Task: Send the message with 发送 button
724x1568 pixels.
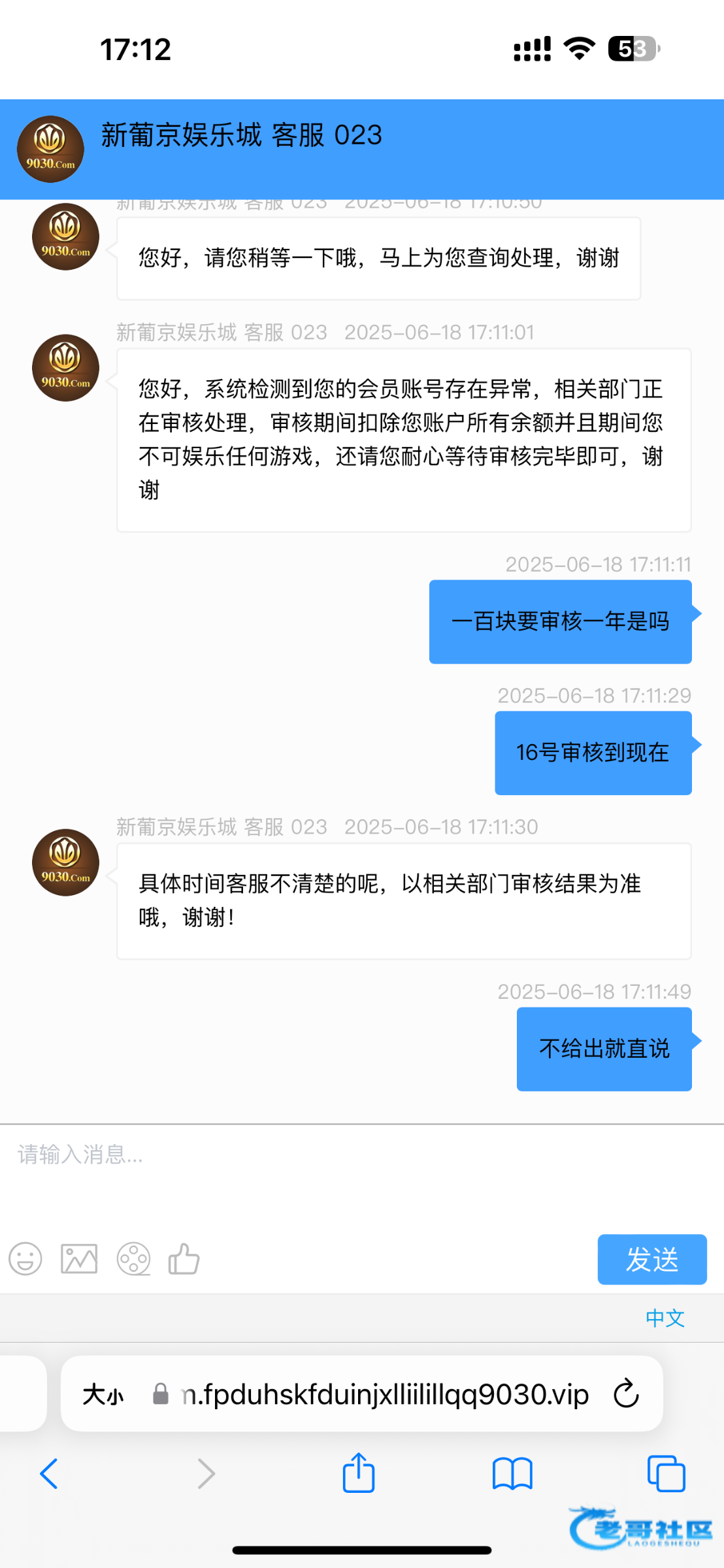Action: [652, 1259]
